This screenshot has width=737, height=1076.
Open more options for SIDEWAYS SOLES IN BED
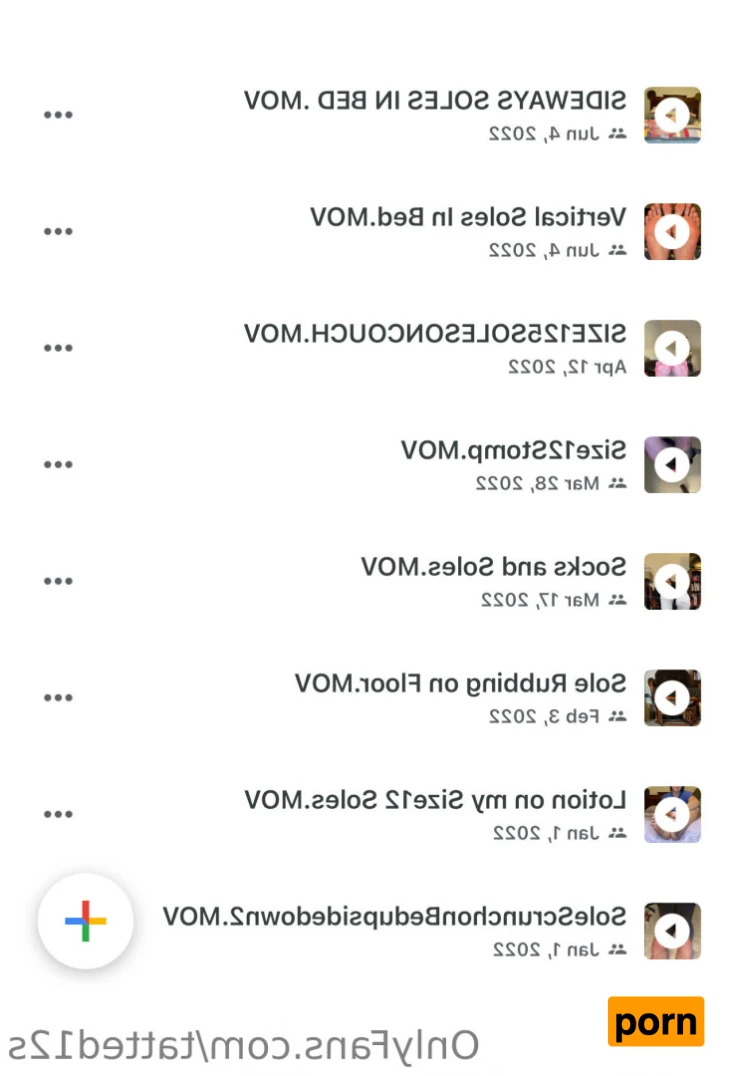(x=58, y=115)
